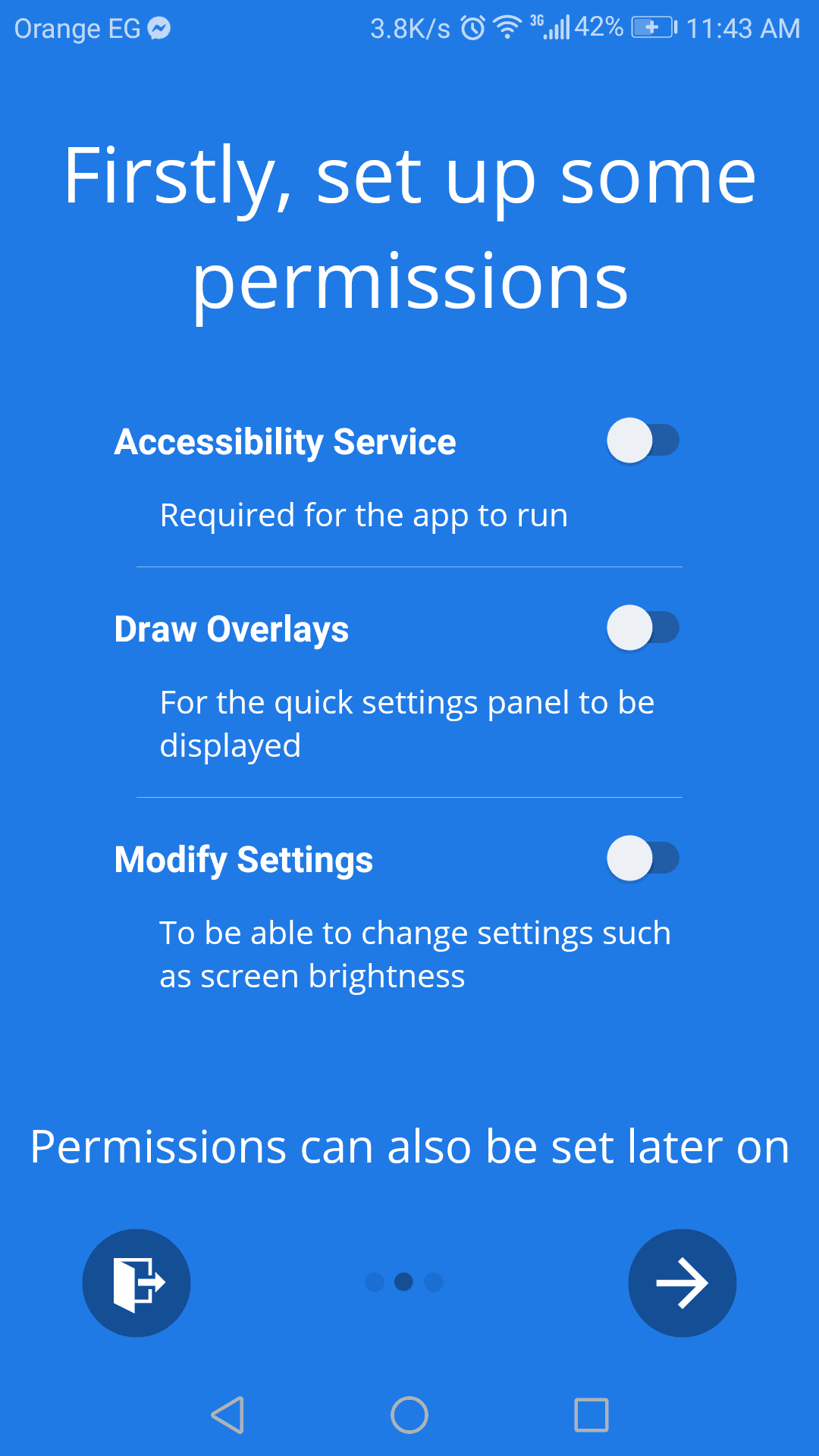Tap the system back button

tap(227, 1415)
